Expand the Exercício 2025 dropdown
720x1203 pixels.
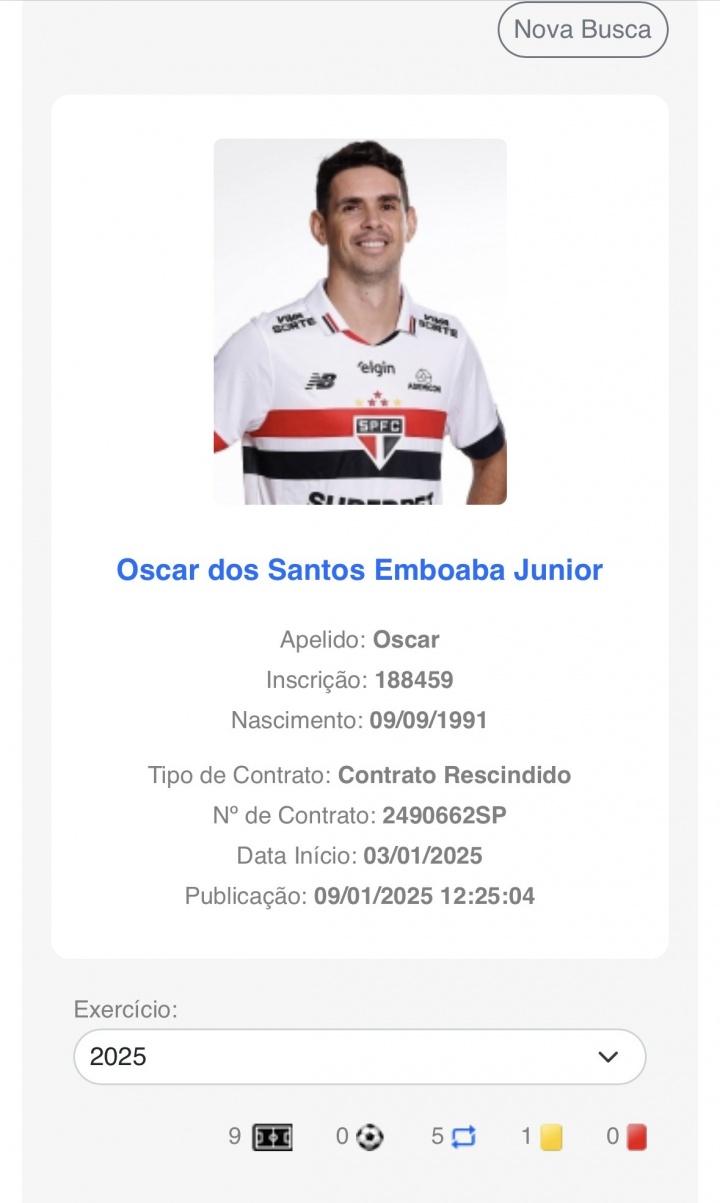tap(360, 1056)
